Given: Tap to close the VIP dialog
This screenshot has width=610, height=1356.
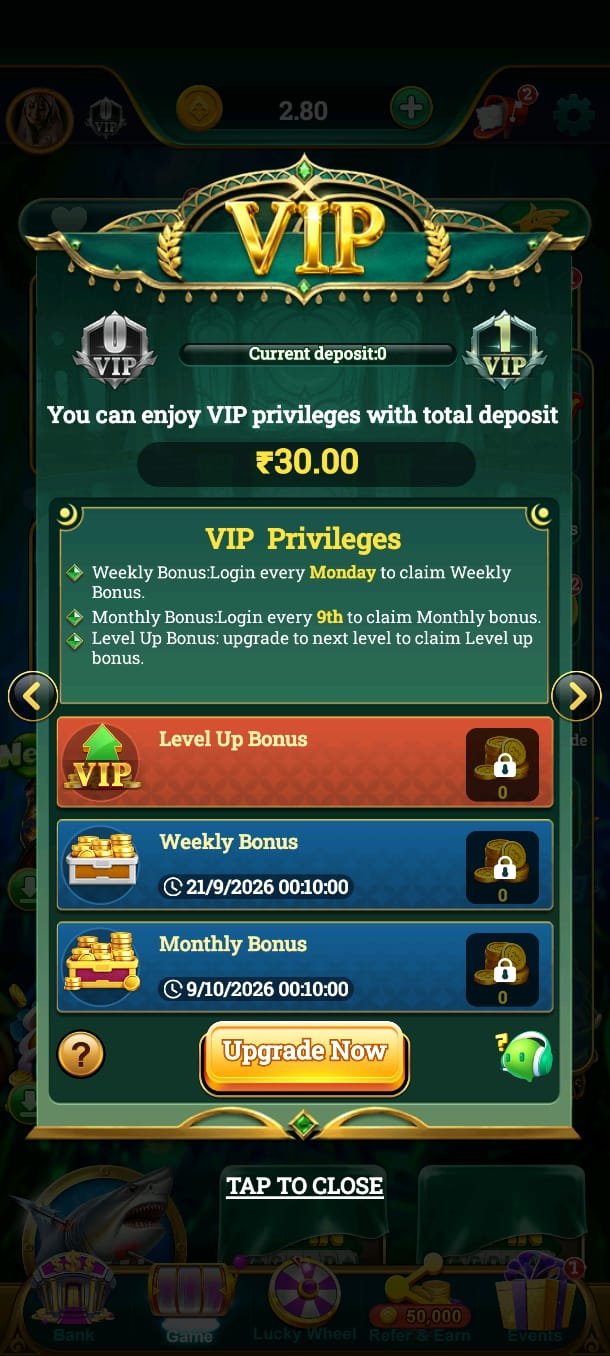Looking at the screenshot, I should click(305, 1186).
